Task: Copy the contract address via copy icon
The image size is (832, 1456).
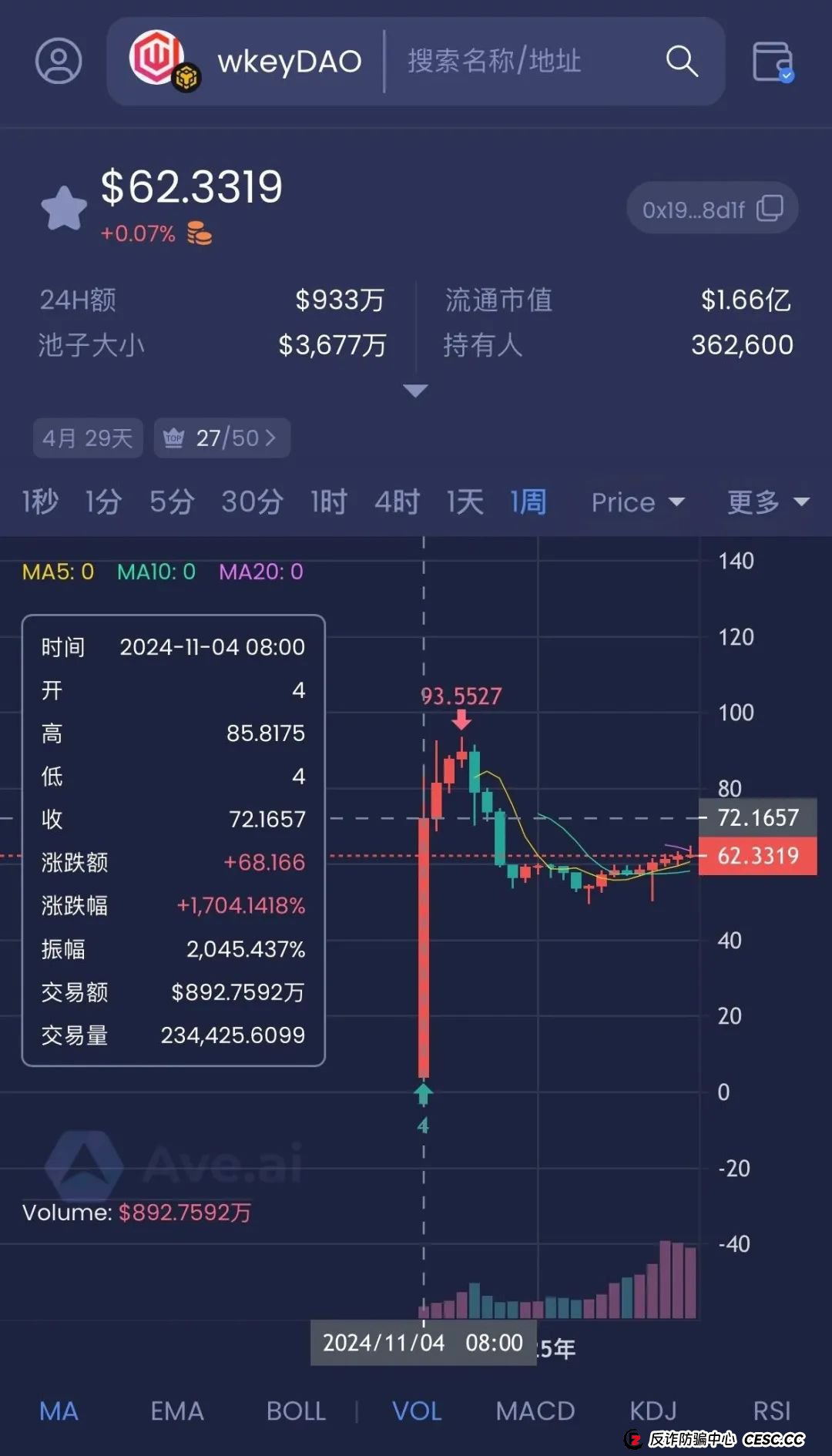Action: [x=769, y=208]
